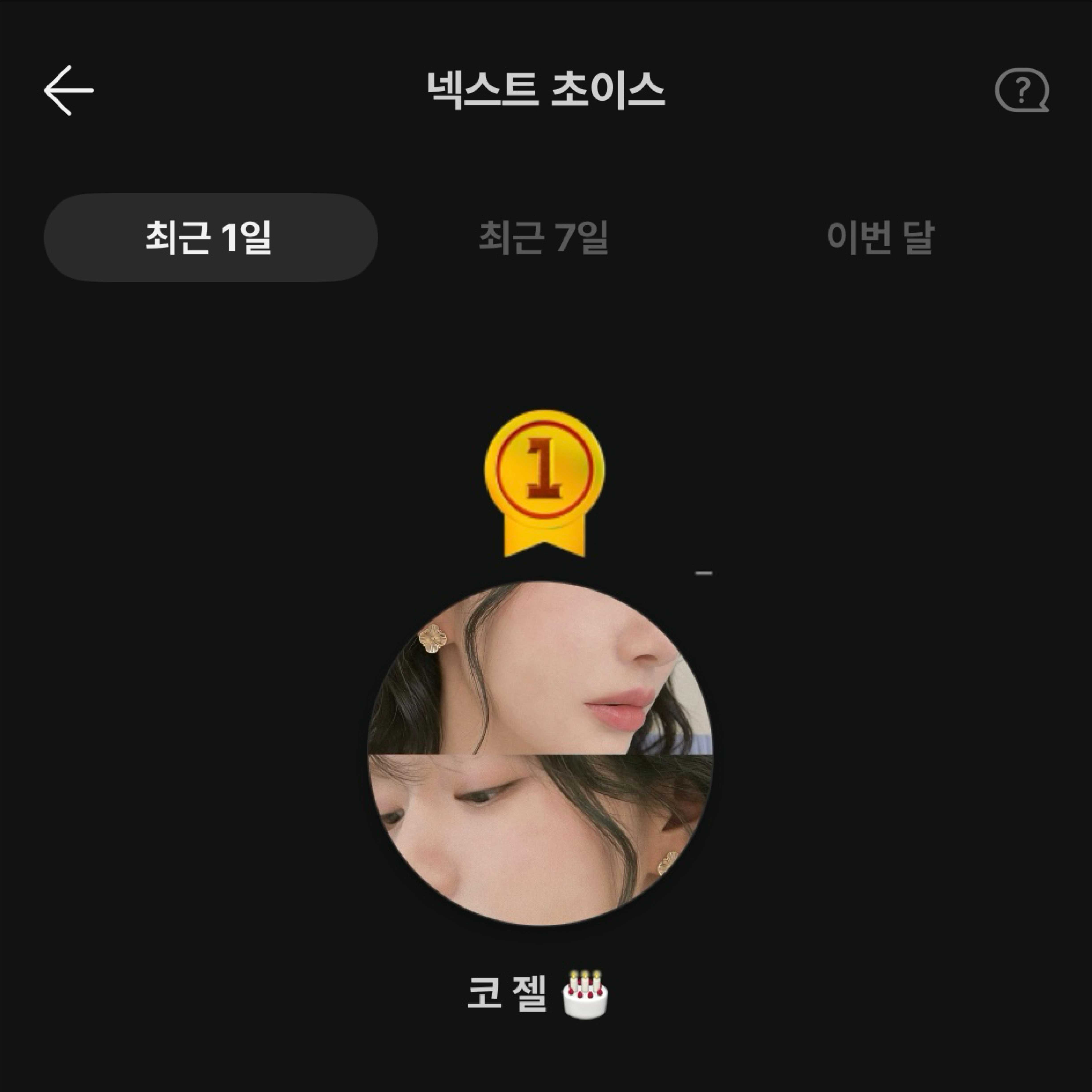This screenshot has width=1092, height=1092.
Task: Open the help question mark icon
Action: [1021, 91]
